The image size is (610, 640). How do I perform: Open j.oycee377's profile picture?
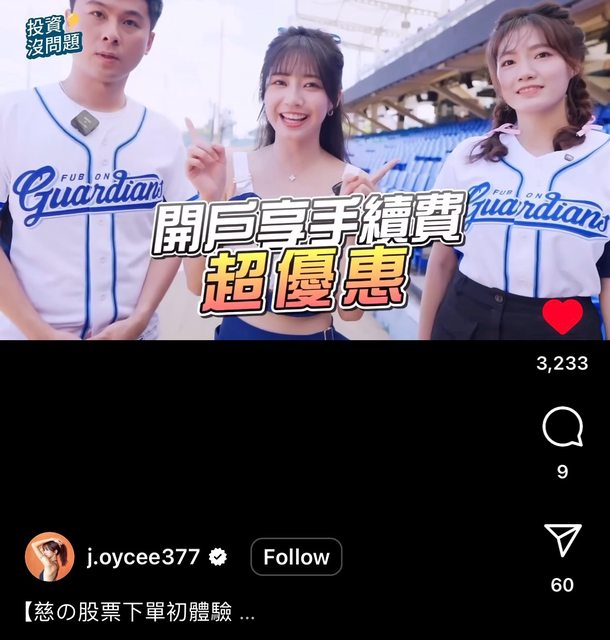[49, 557]
